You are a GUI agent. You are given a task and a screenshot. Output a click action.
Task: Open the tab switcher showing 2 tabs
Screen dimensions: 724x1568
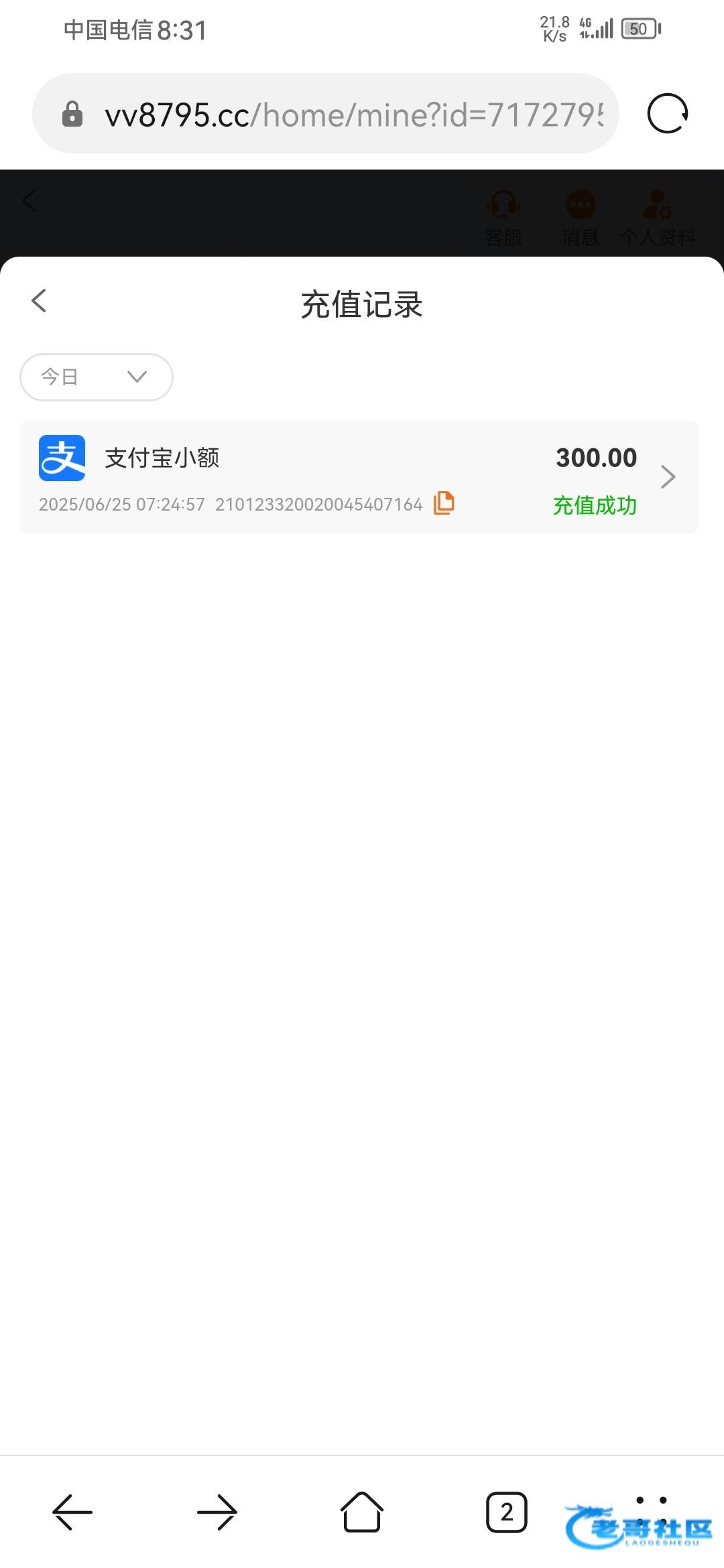[507, 1512]
